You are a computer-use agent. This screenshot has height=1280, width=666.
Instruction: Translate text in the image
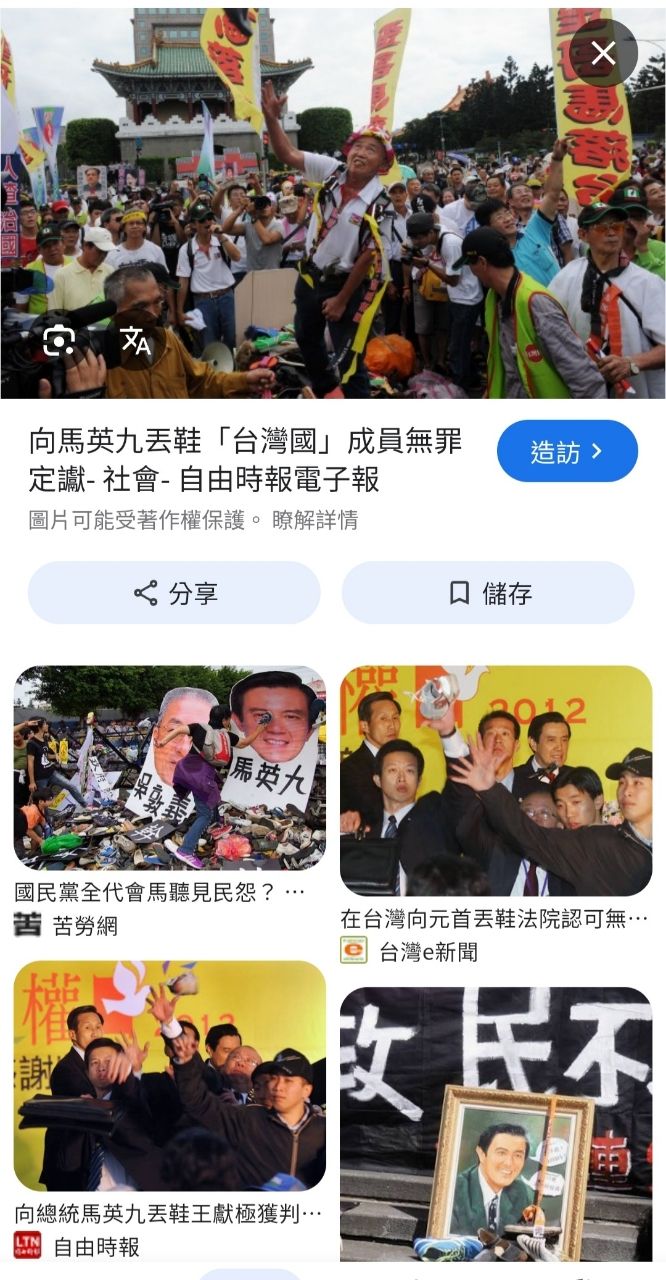(x=135, y=341)
